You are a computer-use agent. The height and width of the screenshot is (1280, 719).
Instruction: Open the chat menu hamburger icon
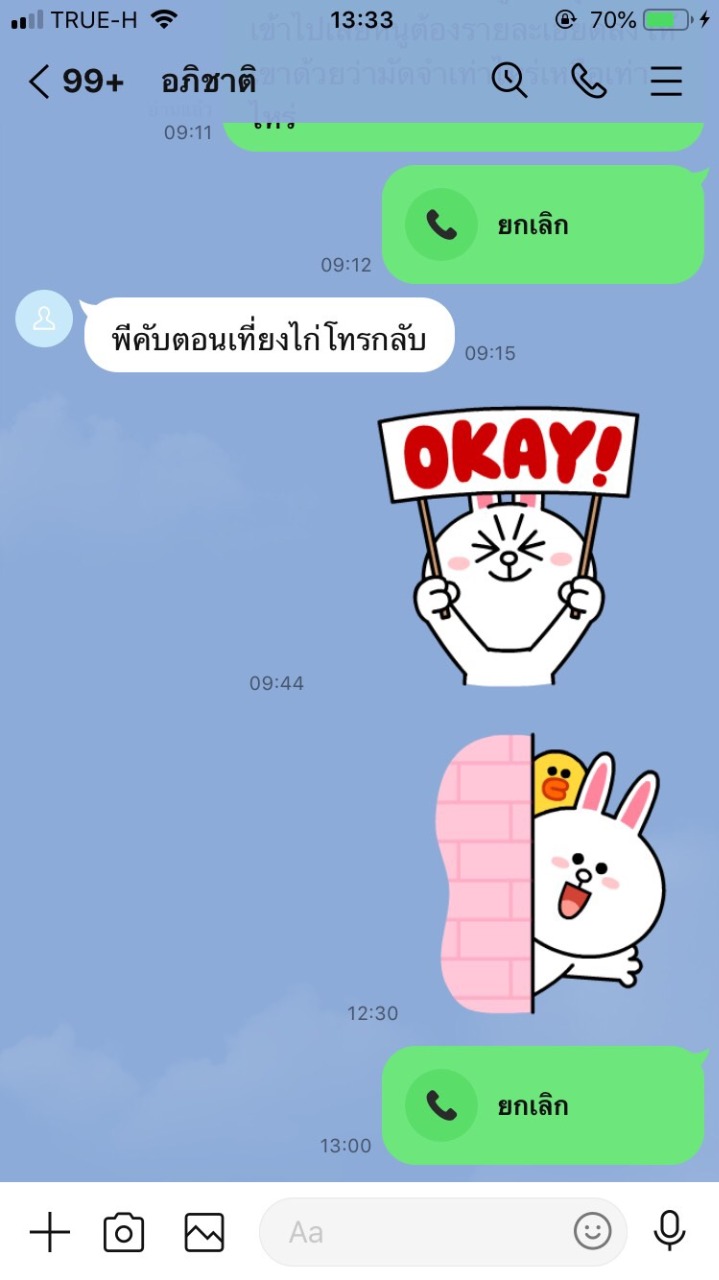coord(666,82)
